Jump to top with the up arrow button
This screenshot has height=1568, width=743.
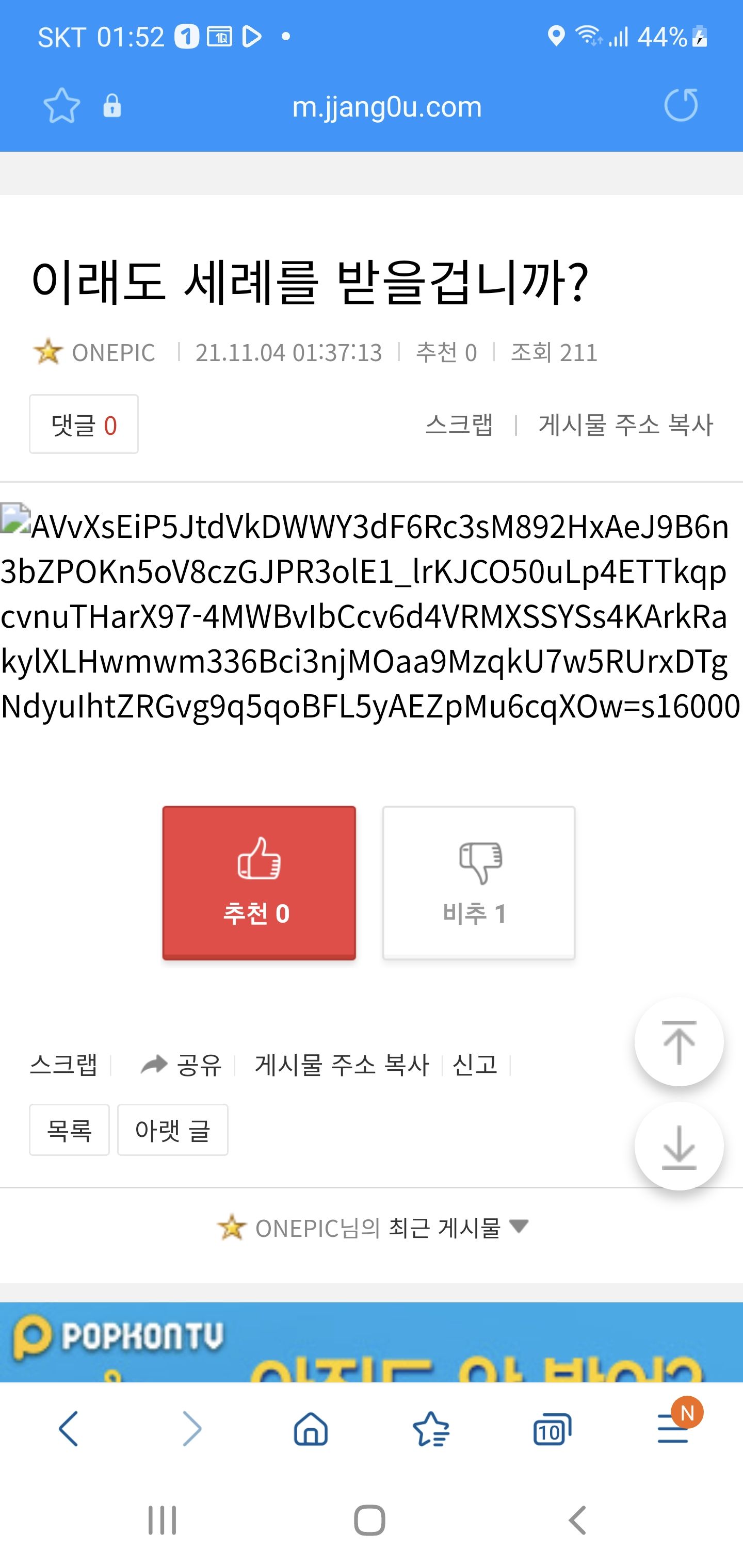pos(679,1042)
